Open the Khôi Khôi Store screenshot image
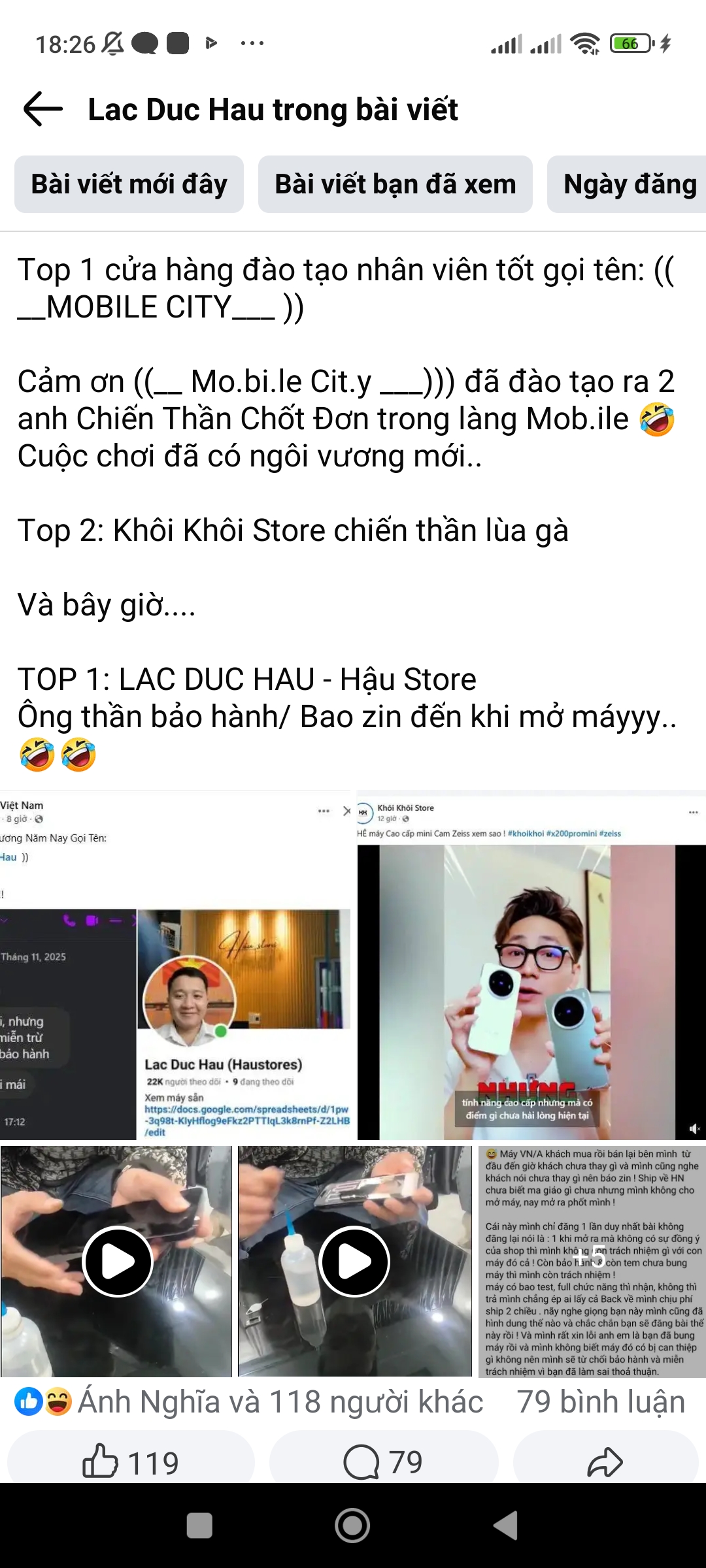This screenshot has width=706, height=1568. pyautogui.click(x=531, y=966)
